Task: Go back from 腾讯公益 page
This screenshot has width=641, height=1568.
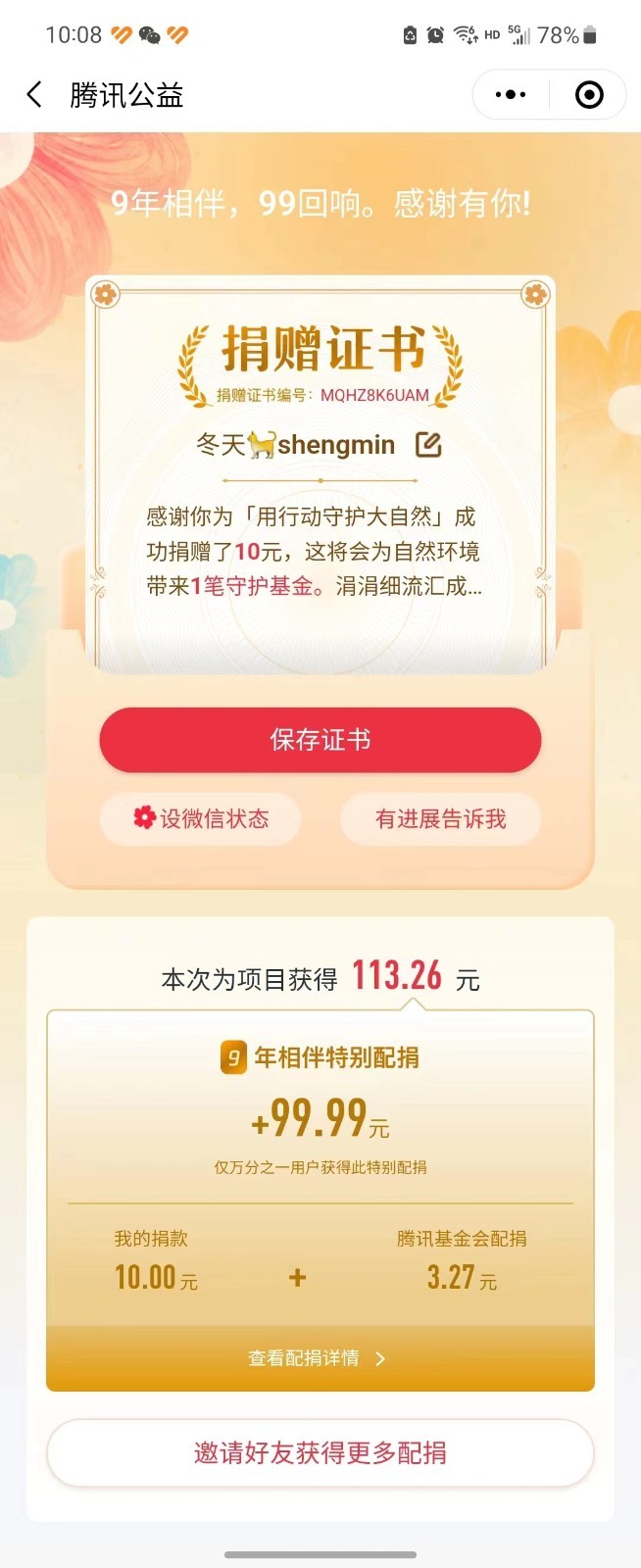Action: point(35,95)
